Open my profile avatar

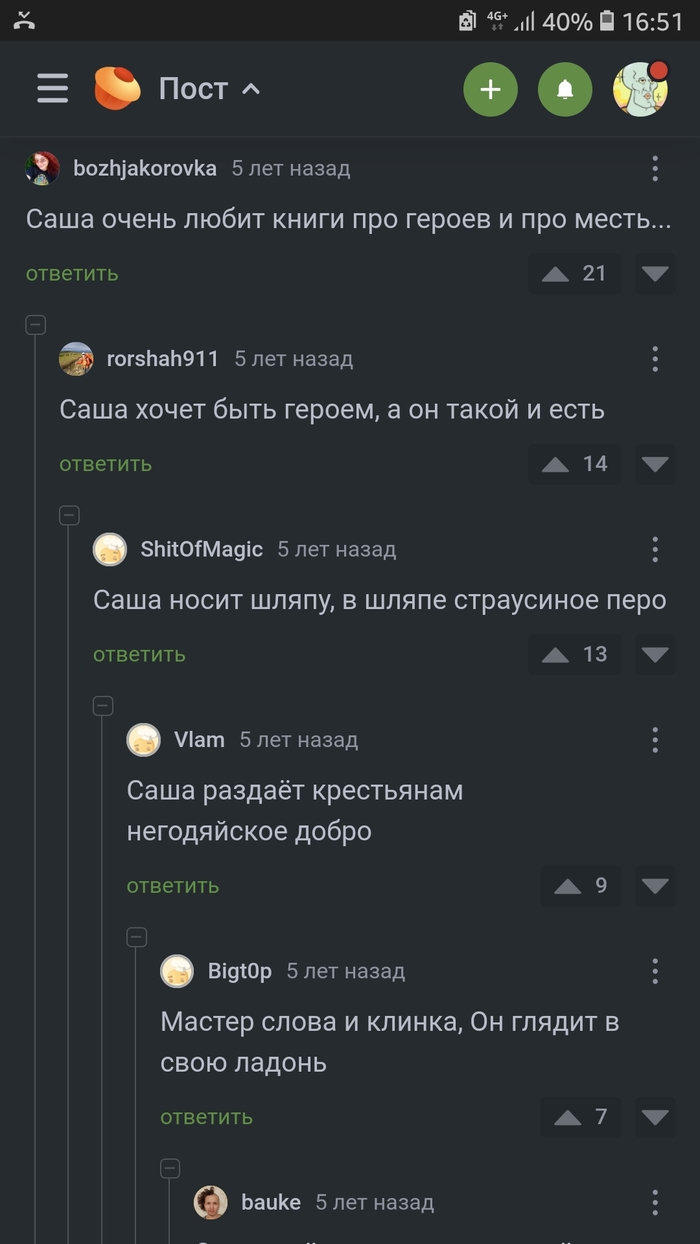pos(640,90)
